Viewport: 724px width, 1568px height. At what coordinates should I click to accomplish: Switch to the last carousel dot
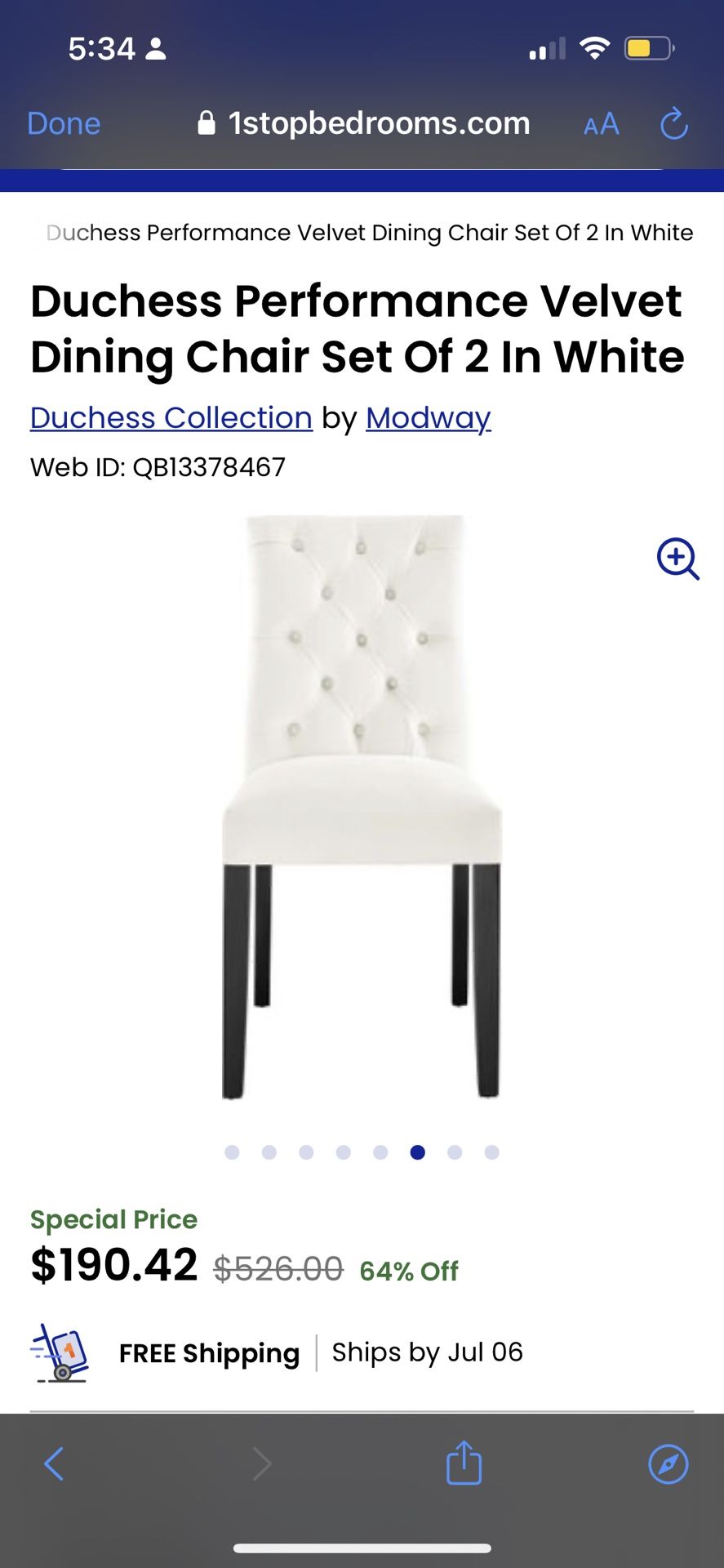pos(491,1151)
